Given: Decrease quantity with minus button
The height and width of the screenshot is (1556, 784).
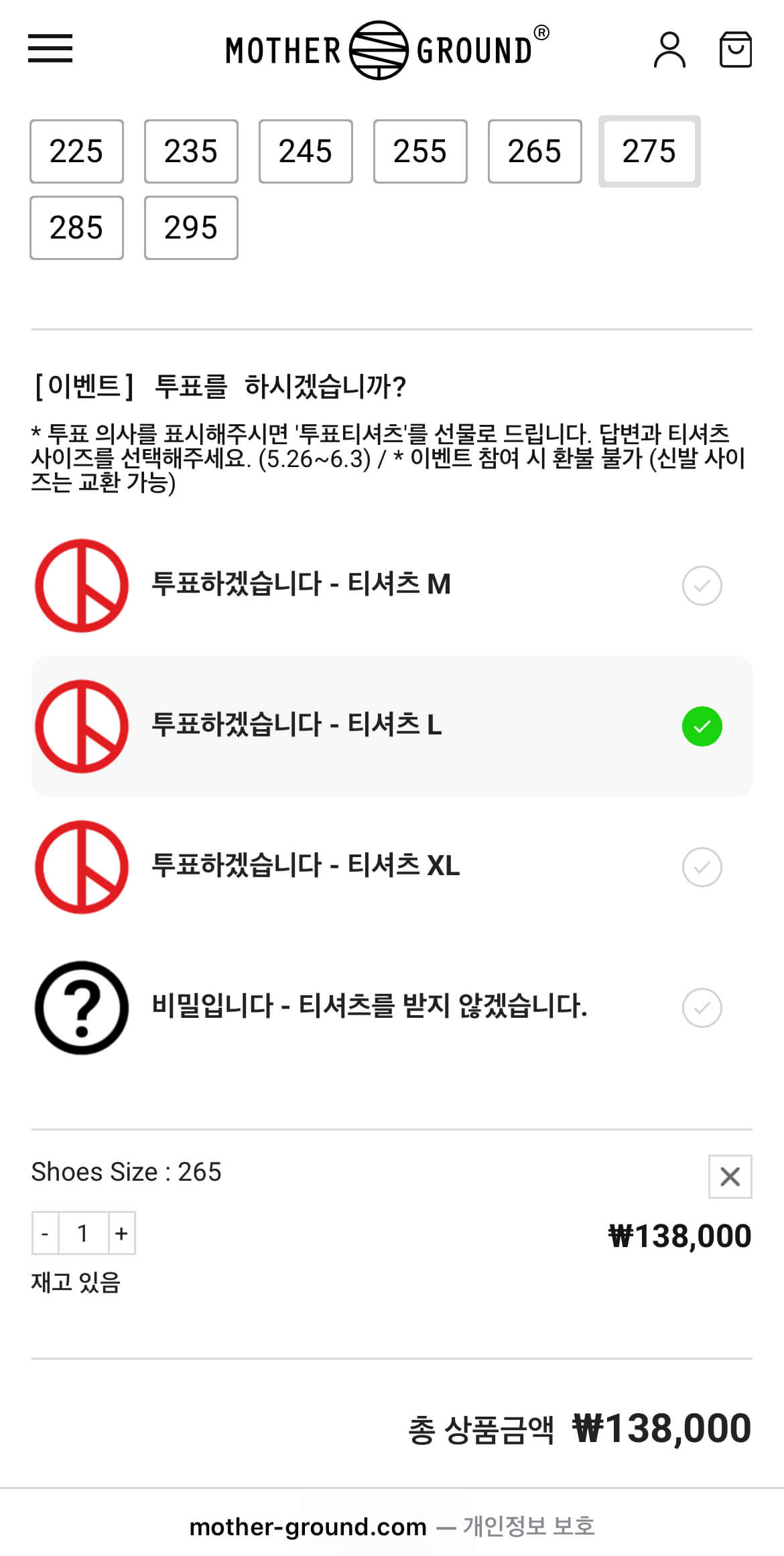Looking at the screenshot, I should (x=46, y=1233).
